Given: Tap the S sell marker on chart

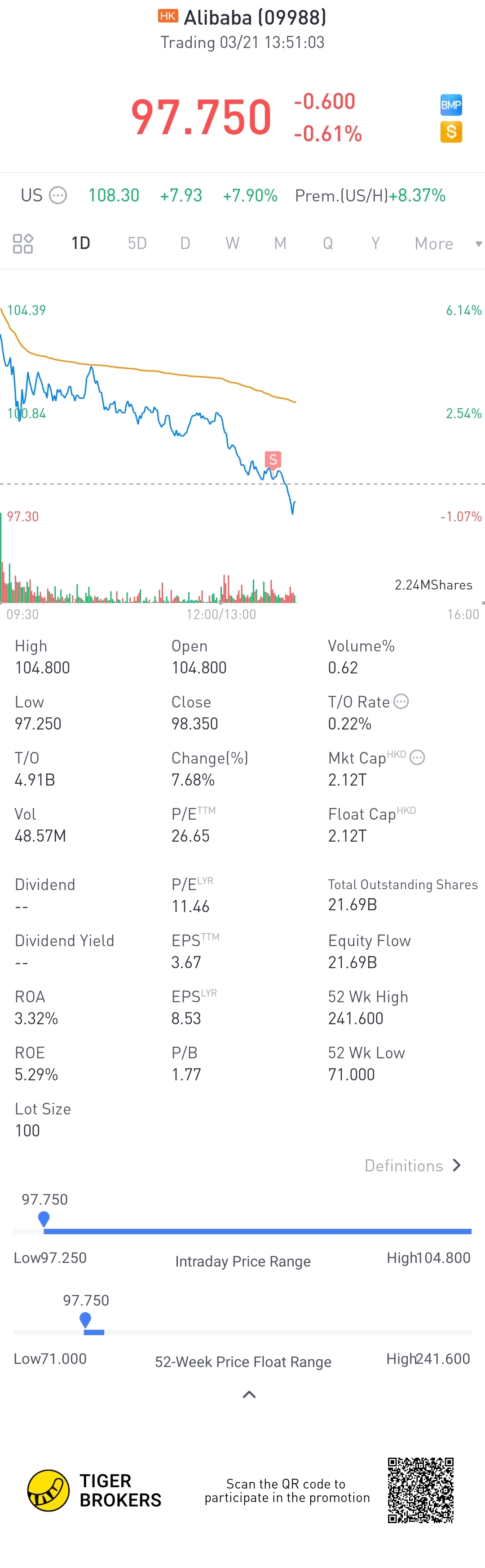Looking at the screenshot, I should click(x=273, y=459).
